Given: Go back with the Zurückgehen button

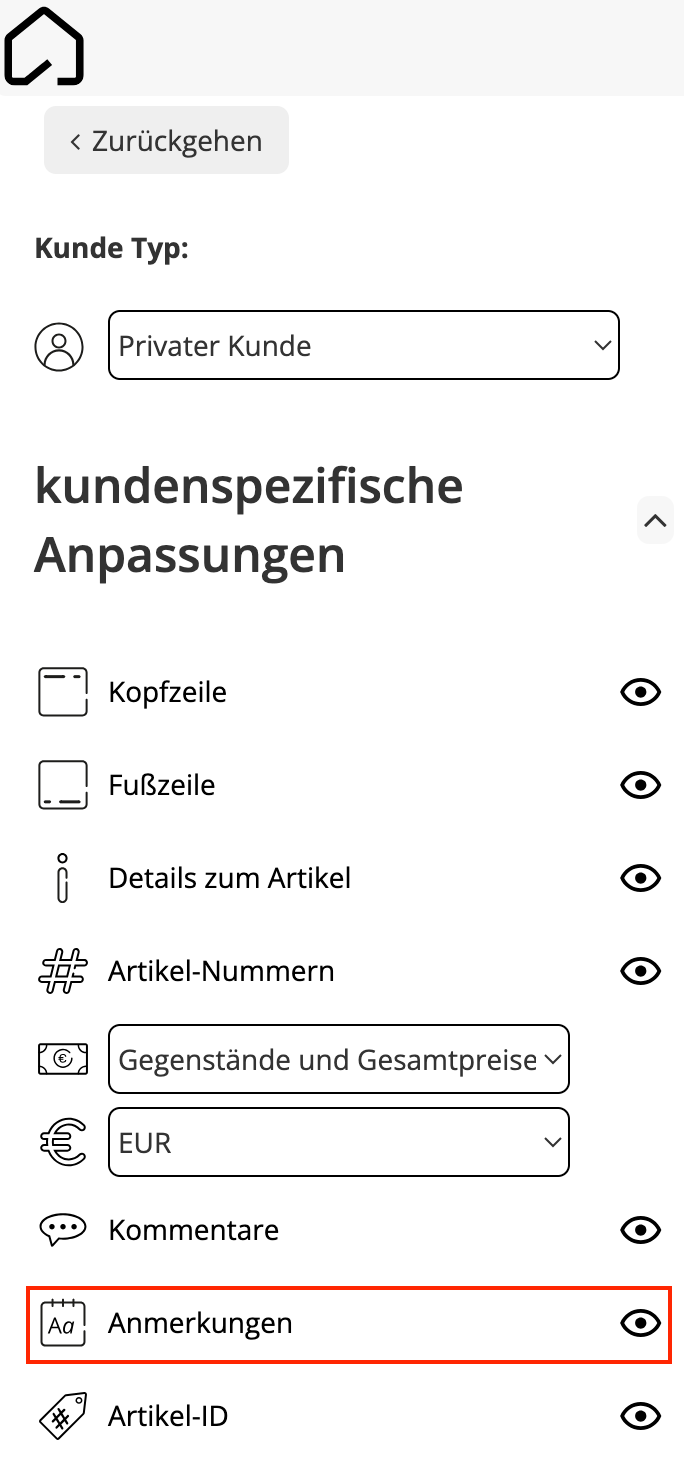Looking at the screenshot, I should [x=166, y=141].
